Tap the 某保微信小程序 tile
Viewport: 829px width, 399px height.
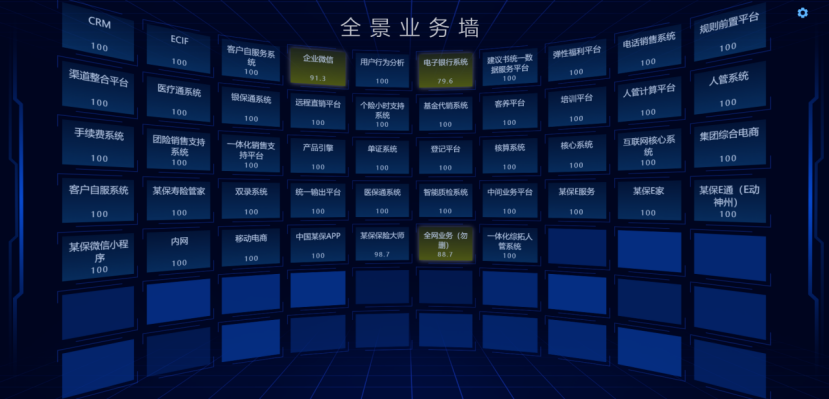(x=98, y=257)
